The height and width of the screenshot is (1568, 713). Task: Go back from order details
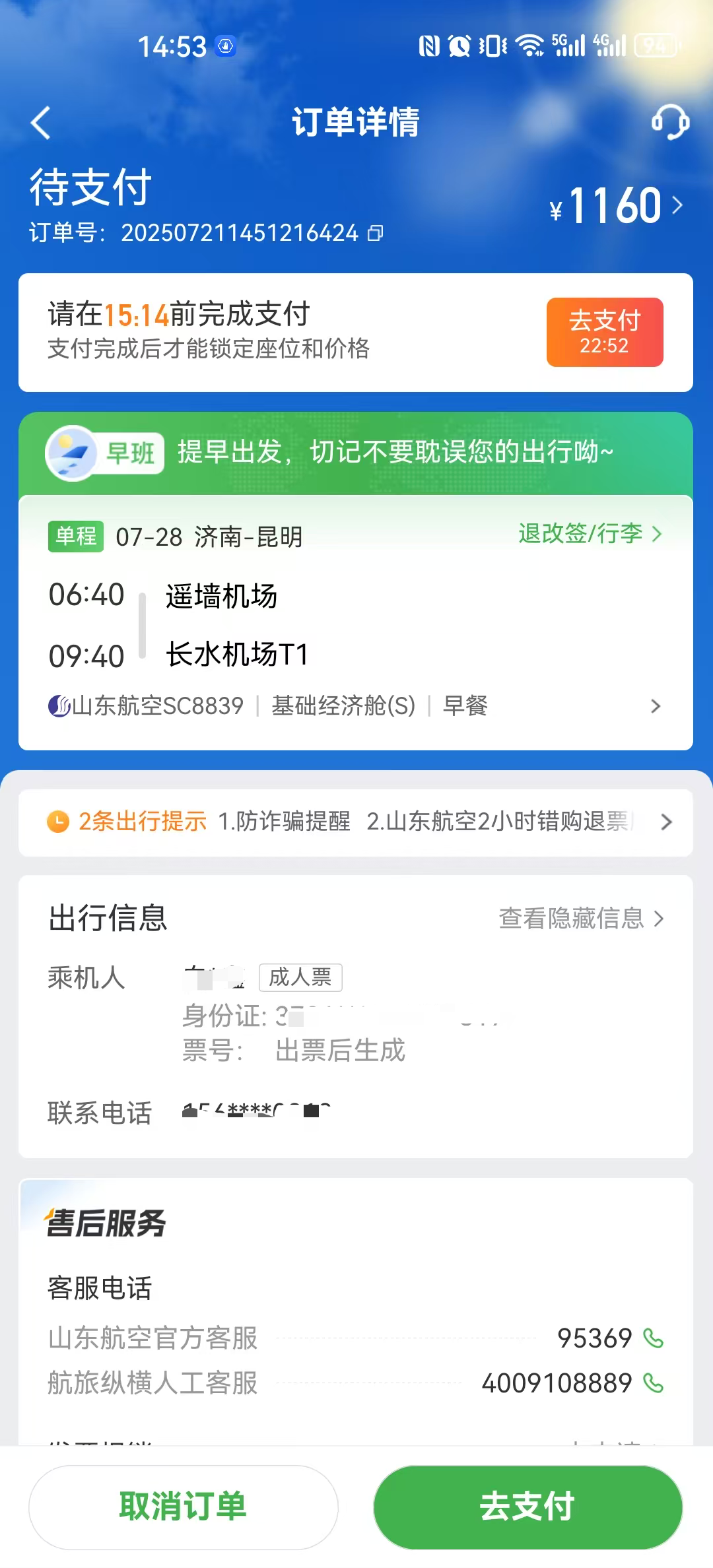pos(41,123)
